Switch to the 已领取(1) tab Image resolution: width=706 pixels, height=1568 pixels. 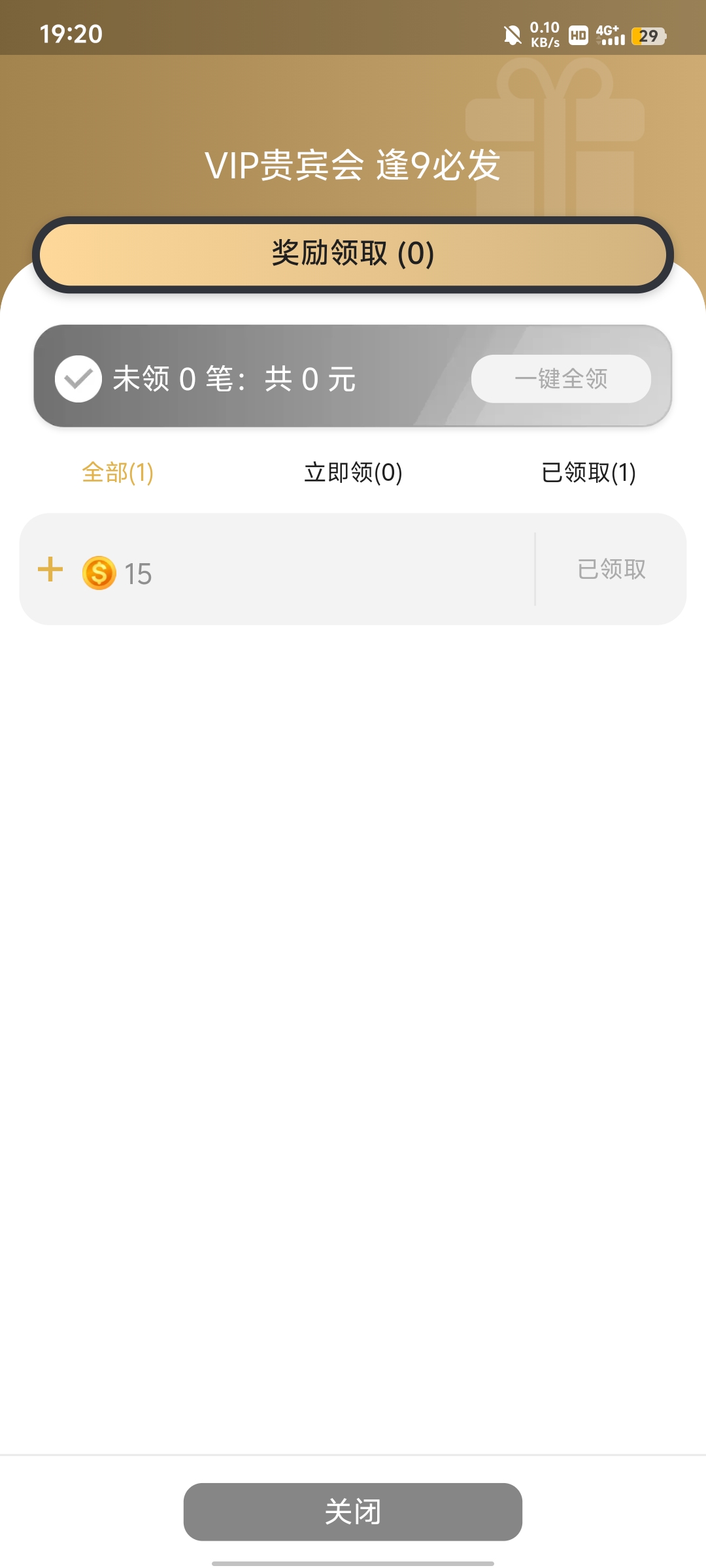click(588, 472)
